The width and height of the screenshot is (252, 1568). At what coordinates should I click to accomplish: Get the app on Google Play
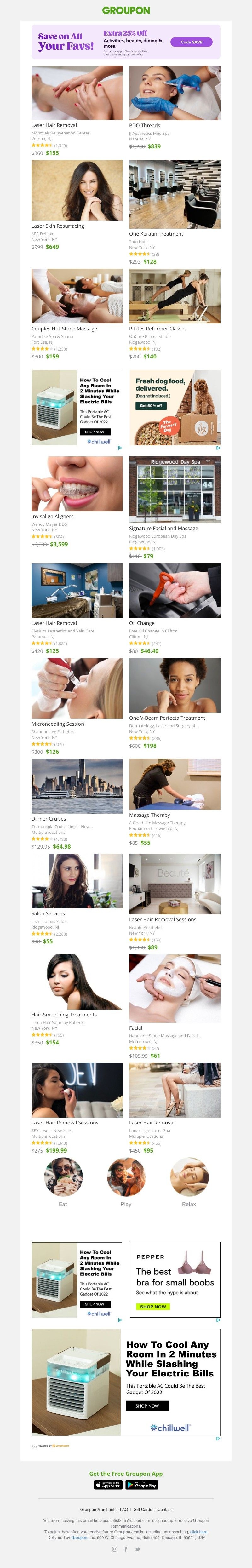click(x=142, y=1485)
